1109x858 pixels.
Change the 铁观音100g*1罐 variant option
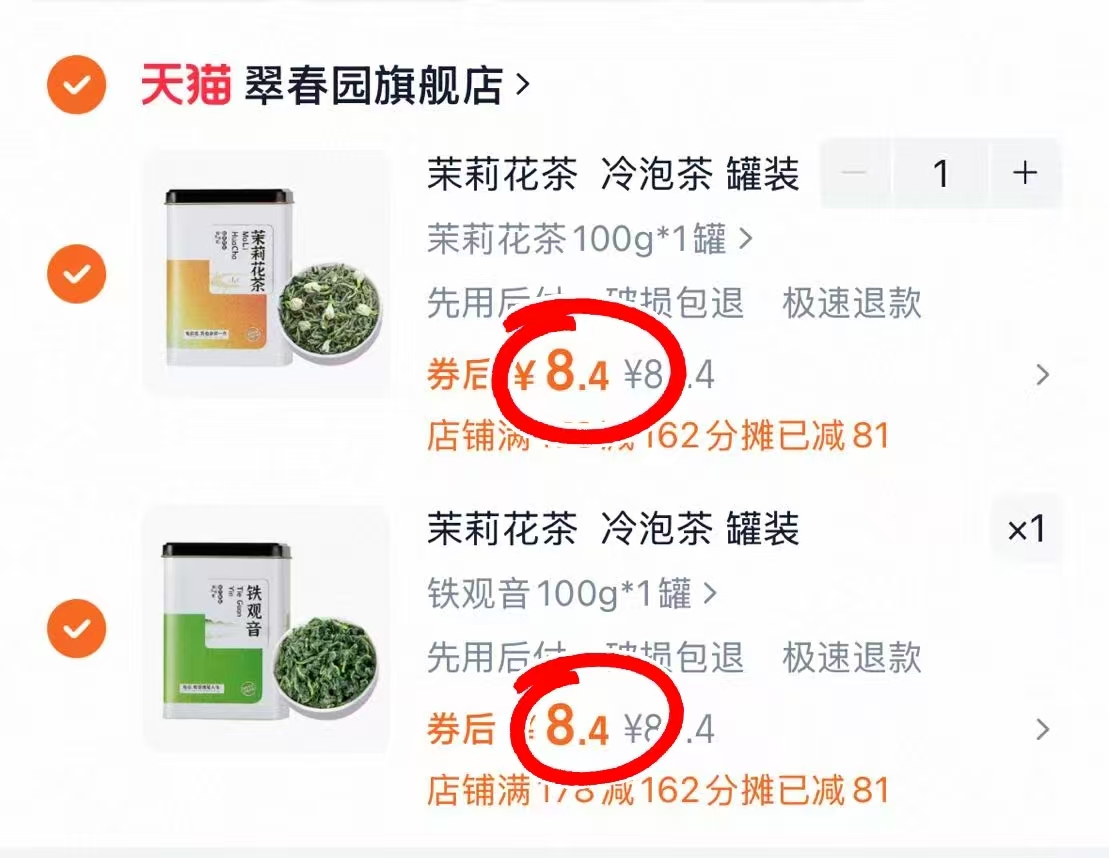tap(572, 594)
